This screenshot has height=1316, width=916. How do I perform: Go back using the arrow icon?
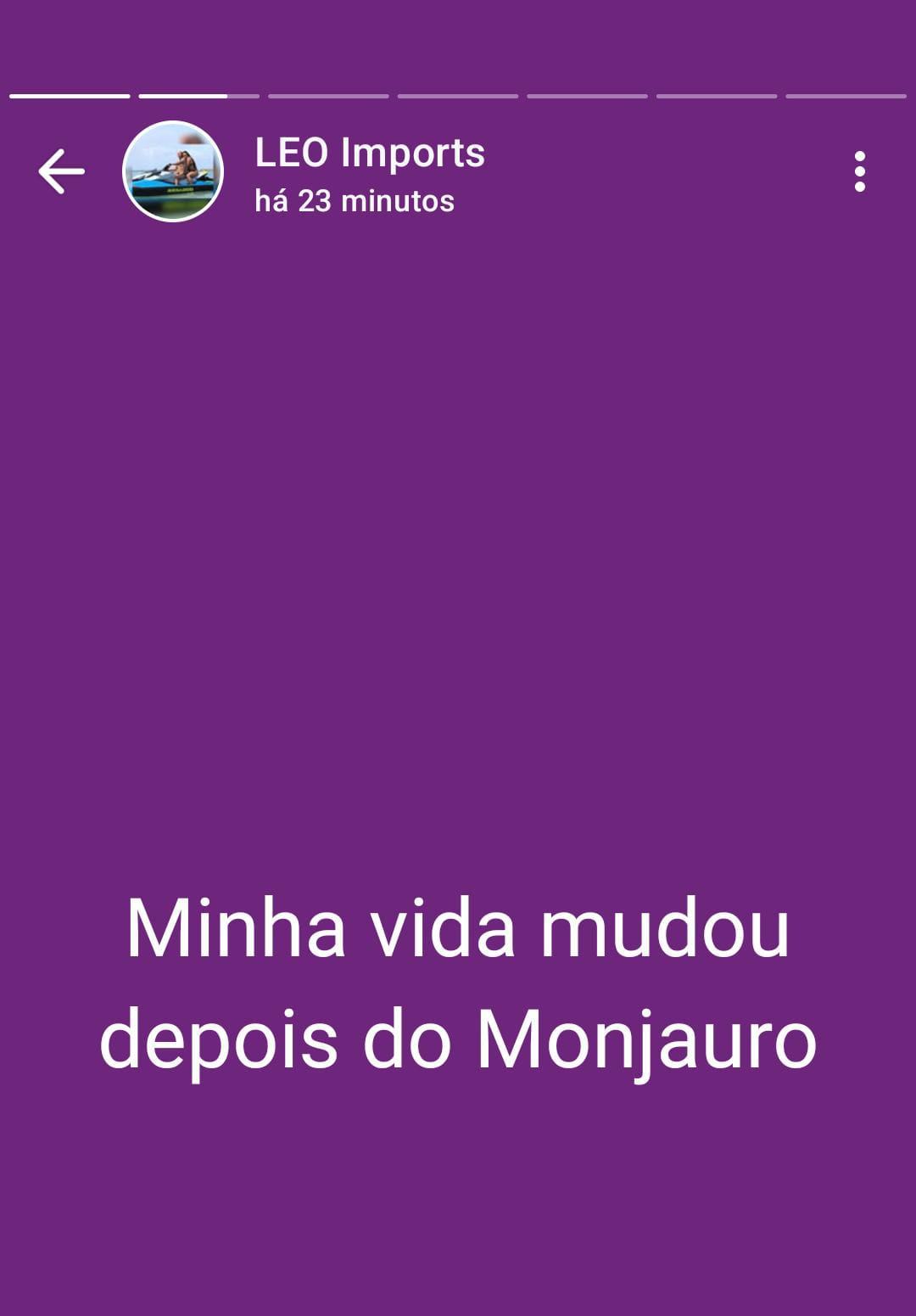click(61, 171)
